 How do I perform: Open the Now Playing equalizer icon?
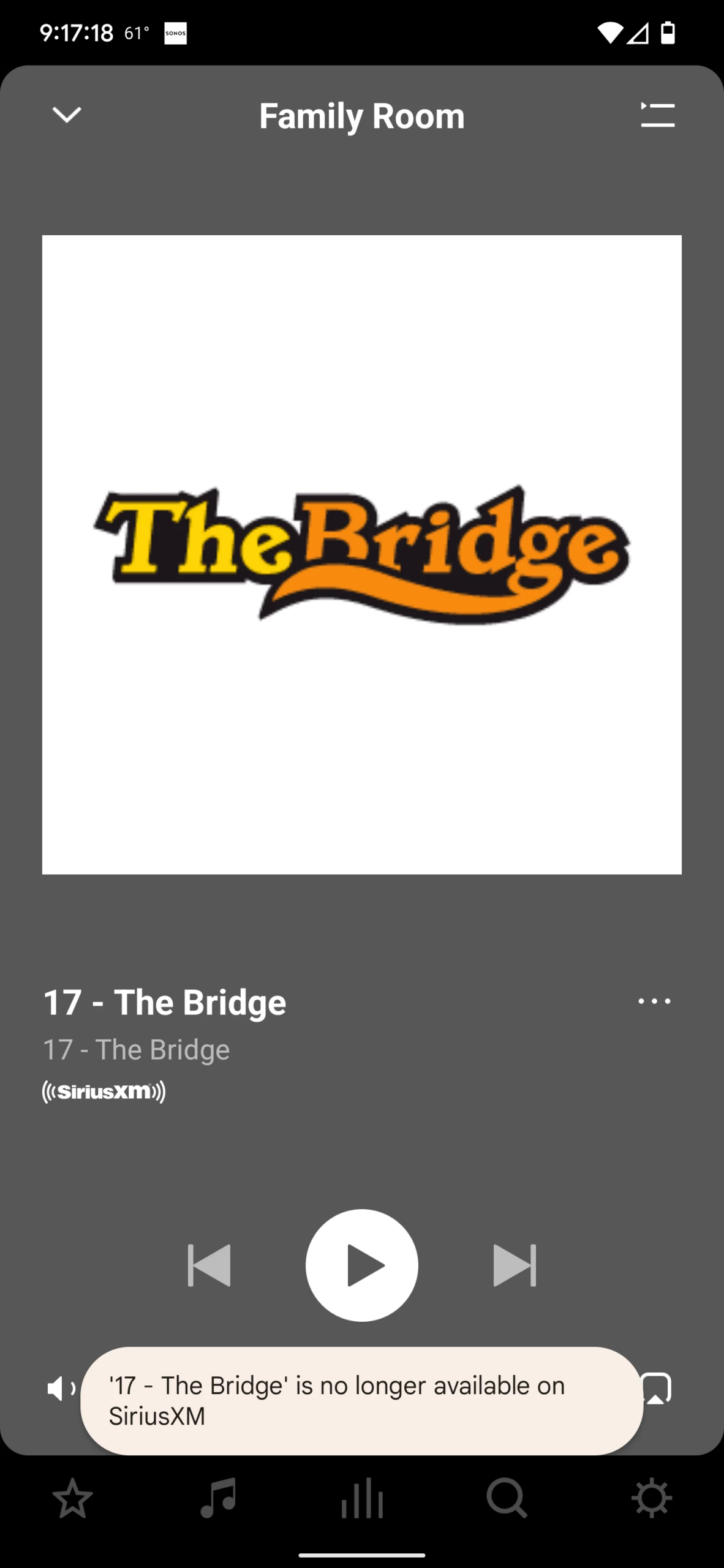(362, 1499)
